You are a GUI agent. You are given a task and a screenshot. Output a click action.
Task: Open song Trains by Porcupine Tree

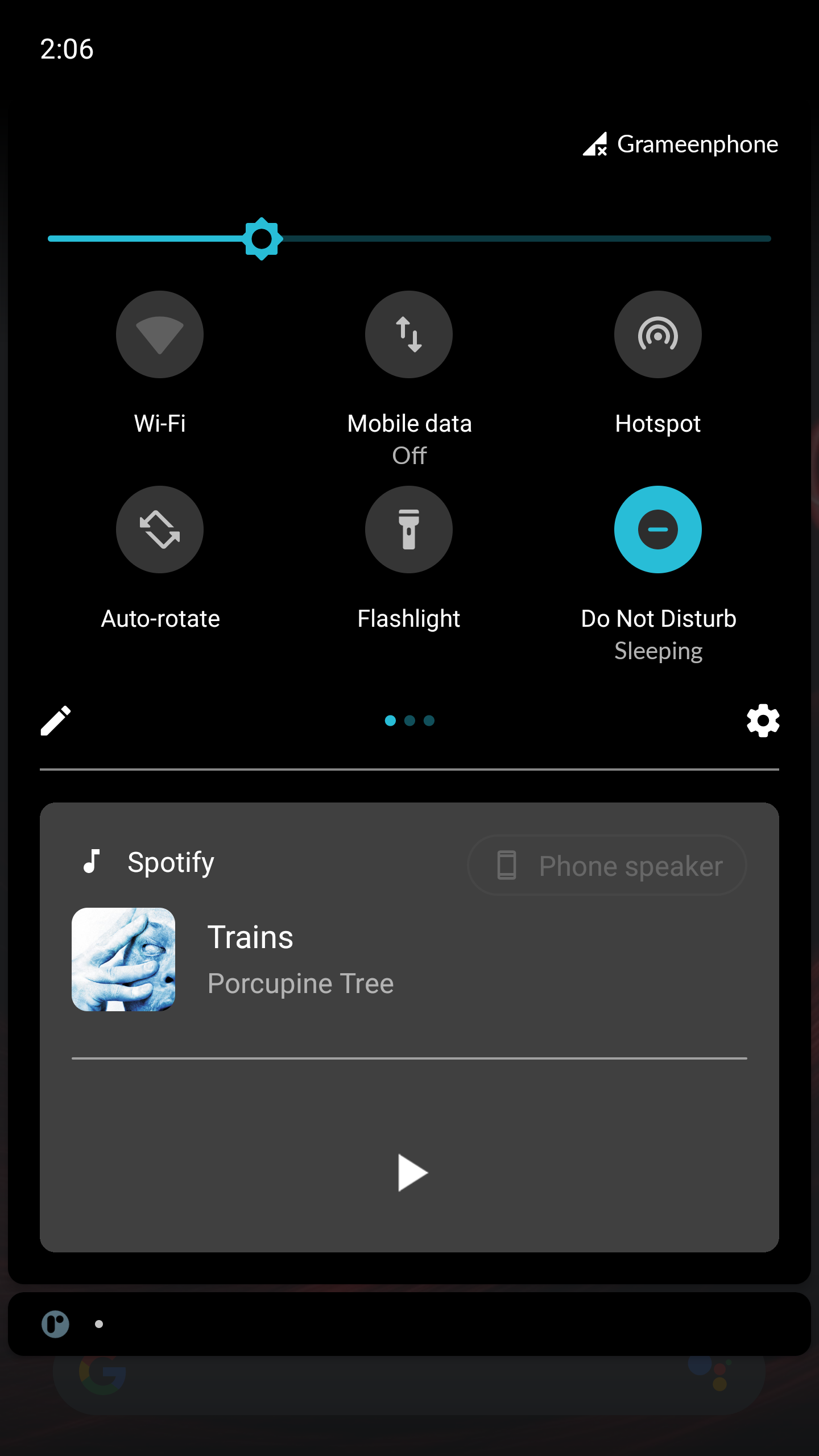point(251,936)
